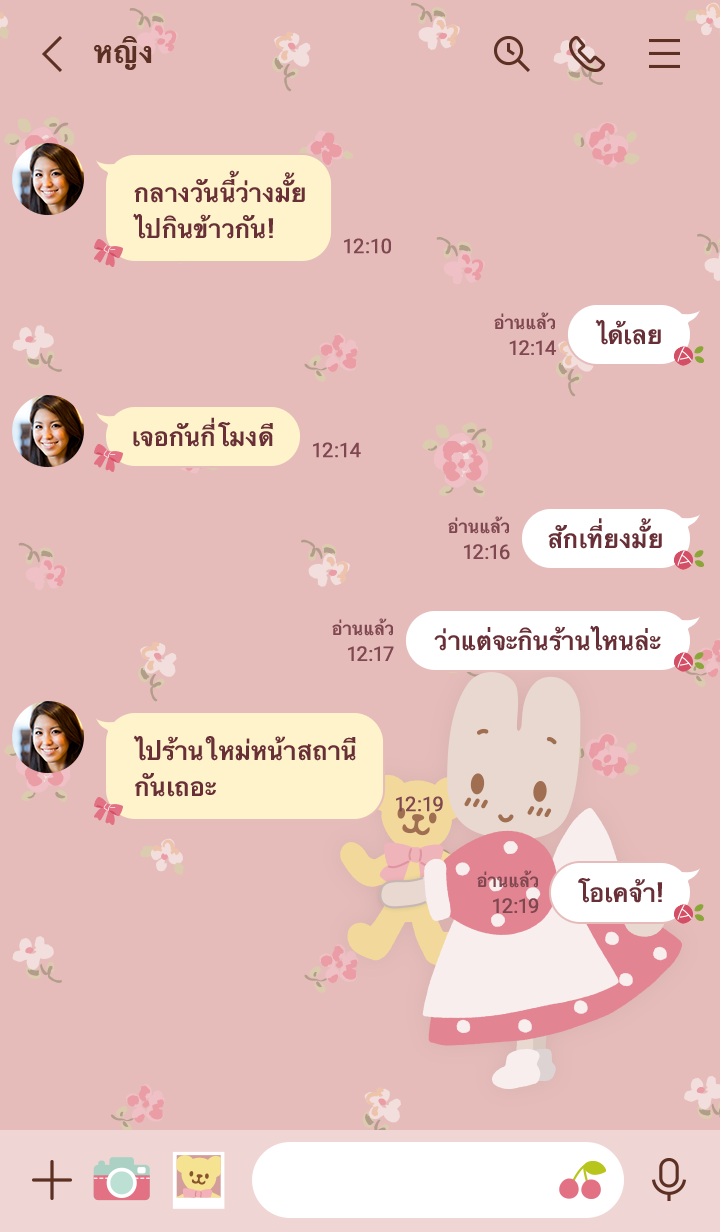Viewport: 720px width, 1232px height.
Task: Launch the camera
Action: coord(121,1180)
